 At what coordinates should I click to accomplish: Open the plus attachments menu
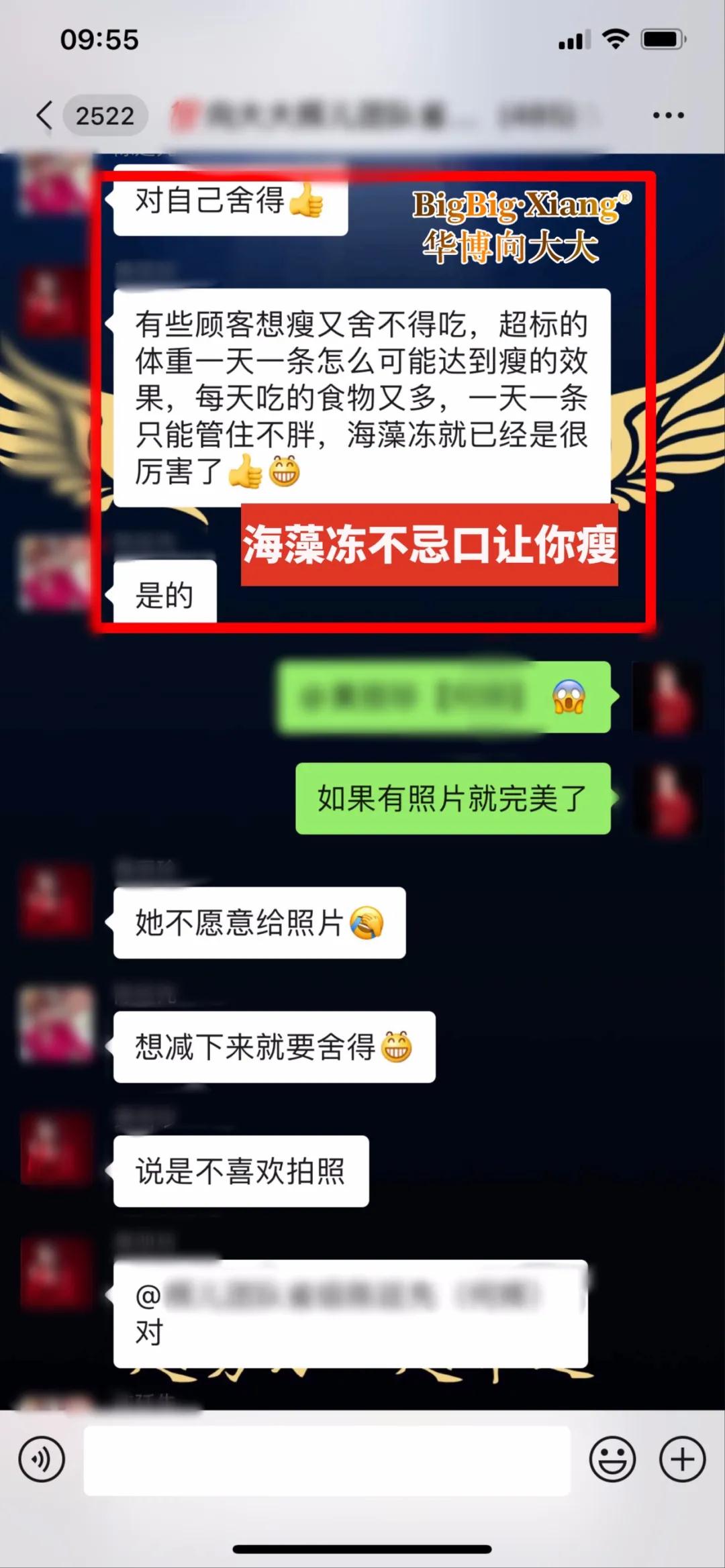(x=682, y=1459)
